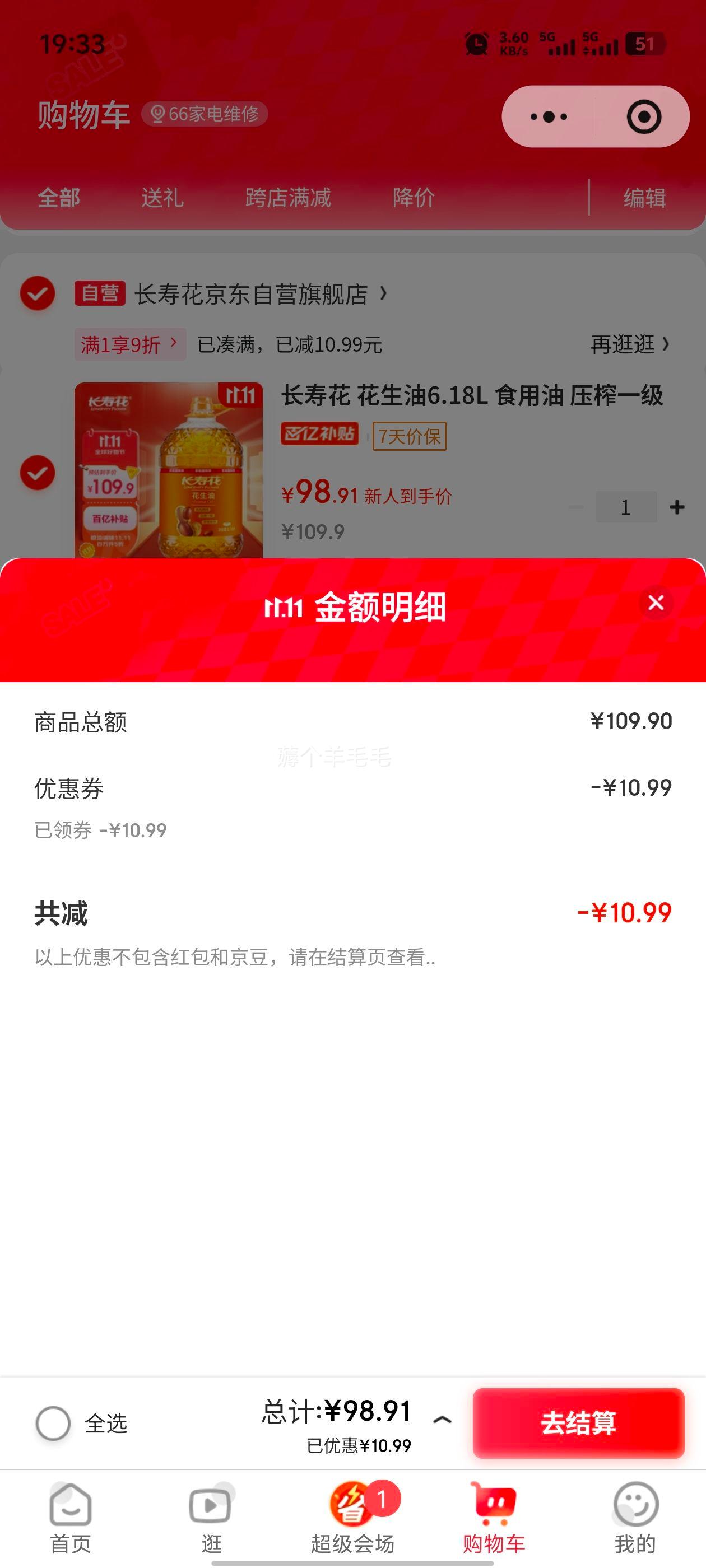Switch to the 跨店满减 filter tab
This screenshot has height=1568, width=706.
[288, 197]
